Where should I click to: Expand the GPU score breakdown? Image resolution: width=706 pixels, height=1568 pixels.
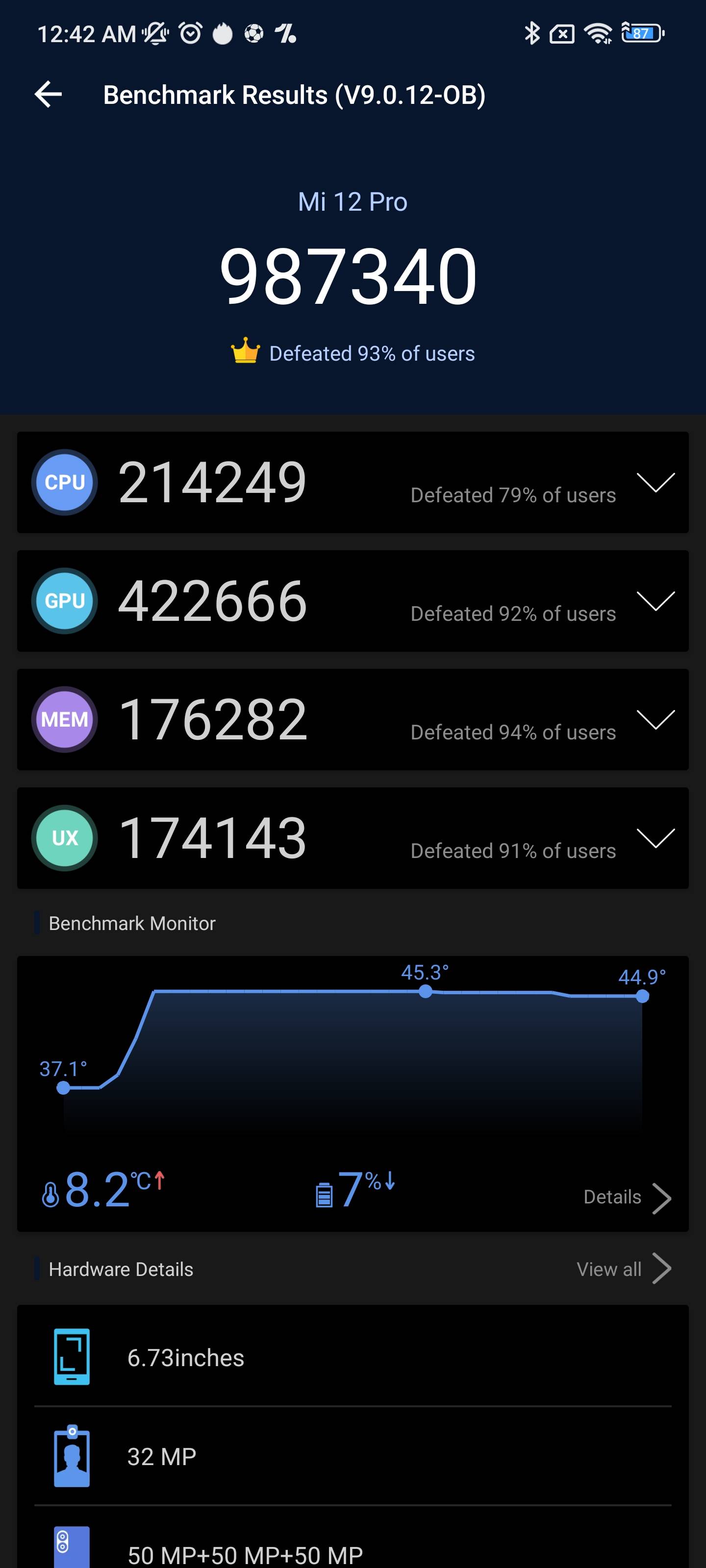coord(656,601)
